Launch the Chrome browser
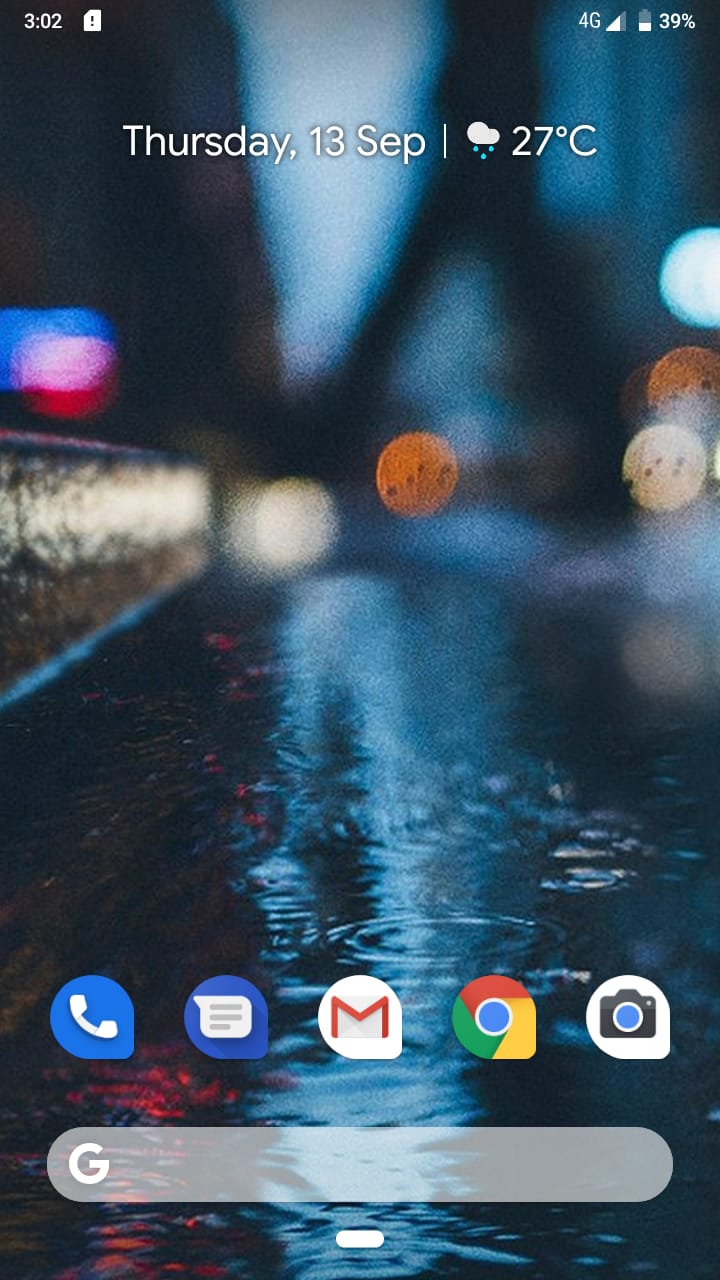Viewport: 720px width, 1280px height. 494,1017
